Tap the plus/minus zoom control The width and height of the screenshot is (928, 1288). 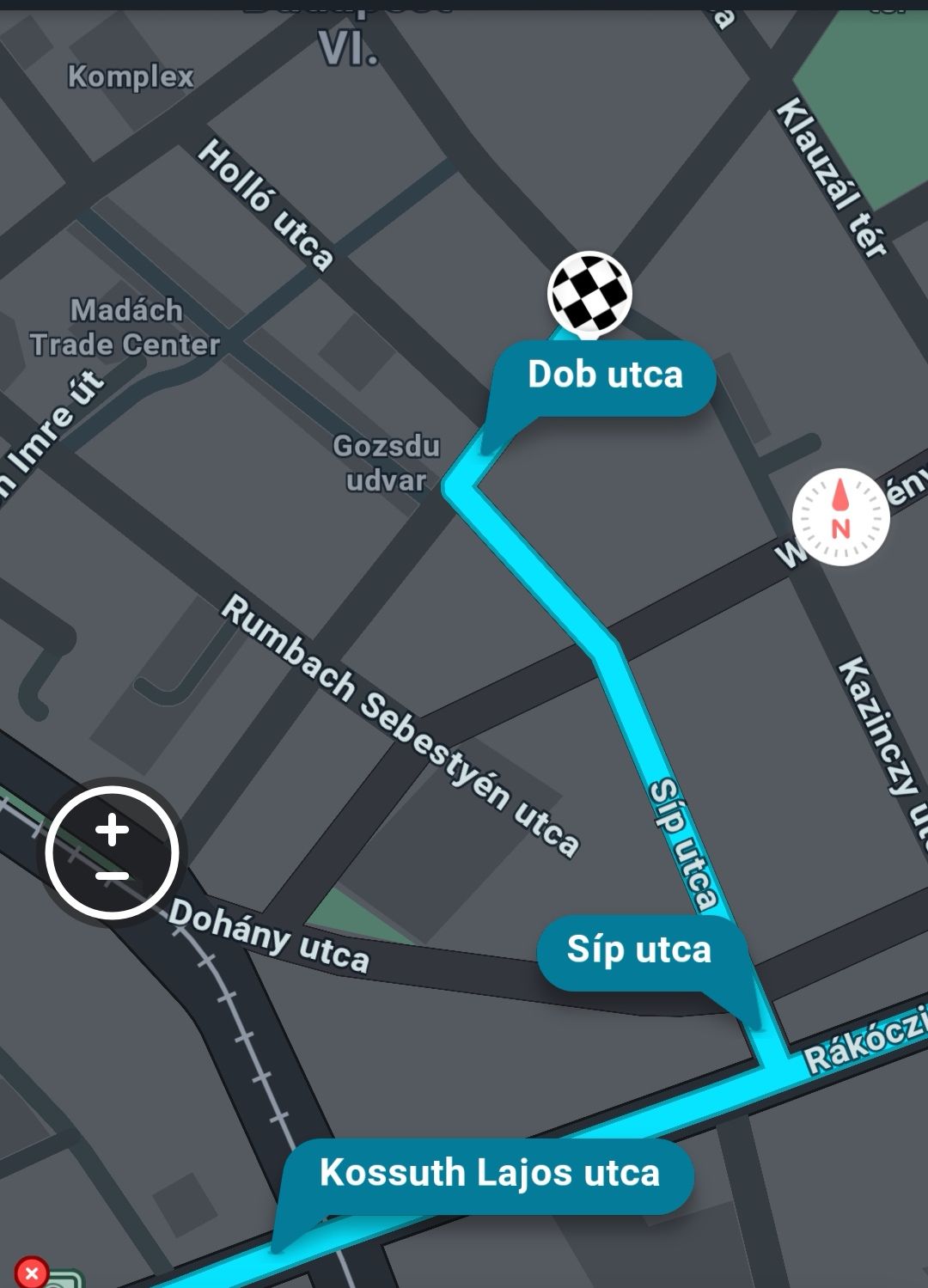pyautogui.click(x=112, y=852)
